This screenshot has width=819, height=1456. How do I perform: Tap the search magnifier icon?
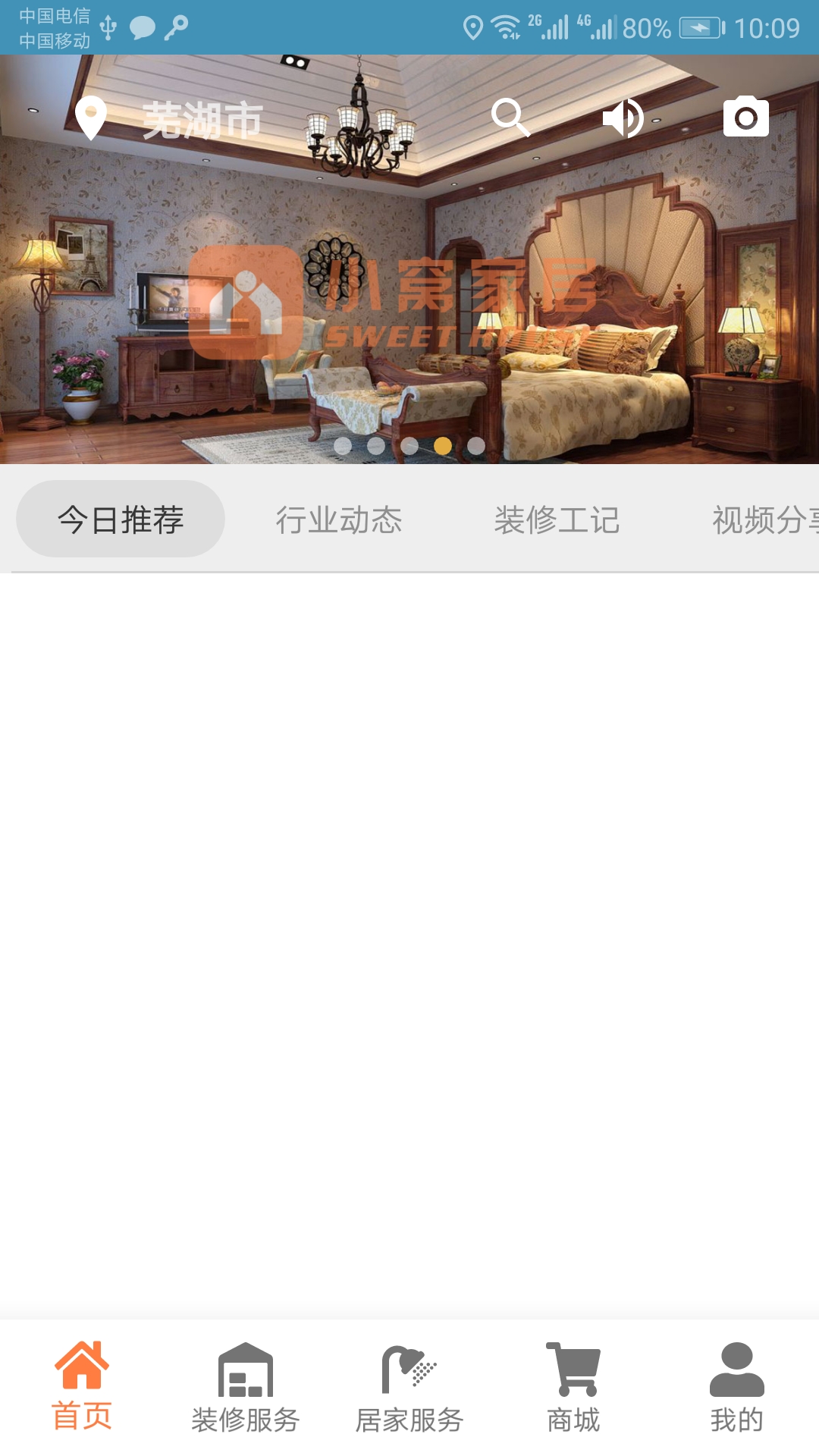click(x=510, y=118)
